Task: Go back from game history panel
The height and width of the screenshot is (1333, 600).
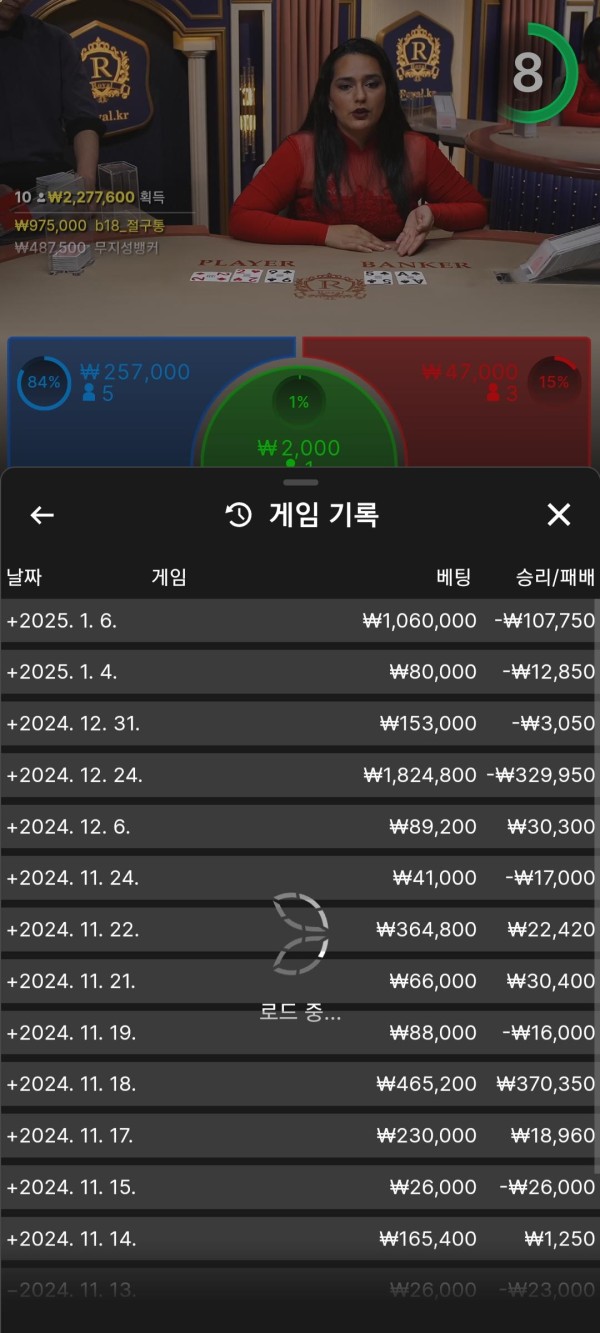Action: coord(41,515)
